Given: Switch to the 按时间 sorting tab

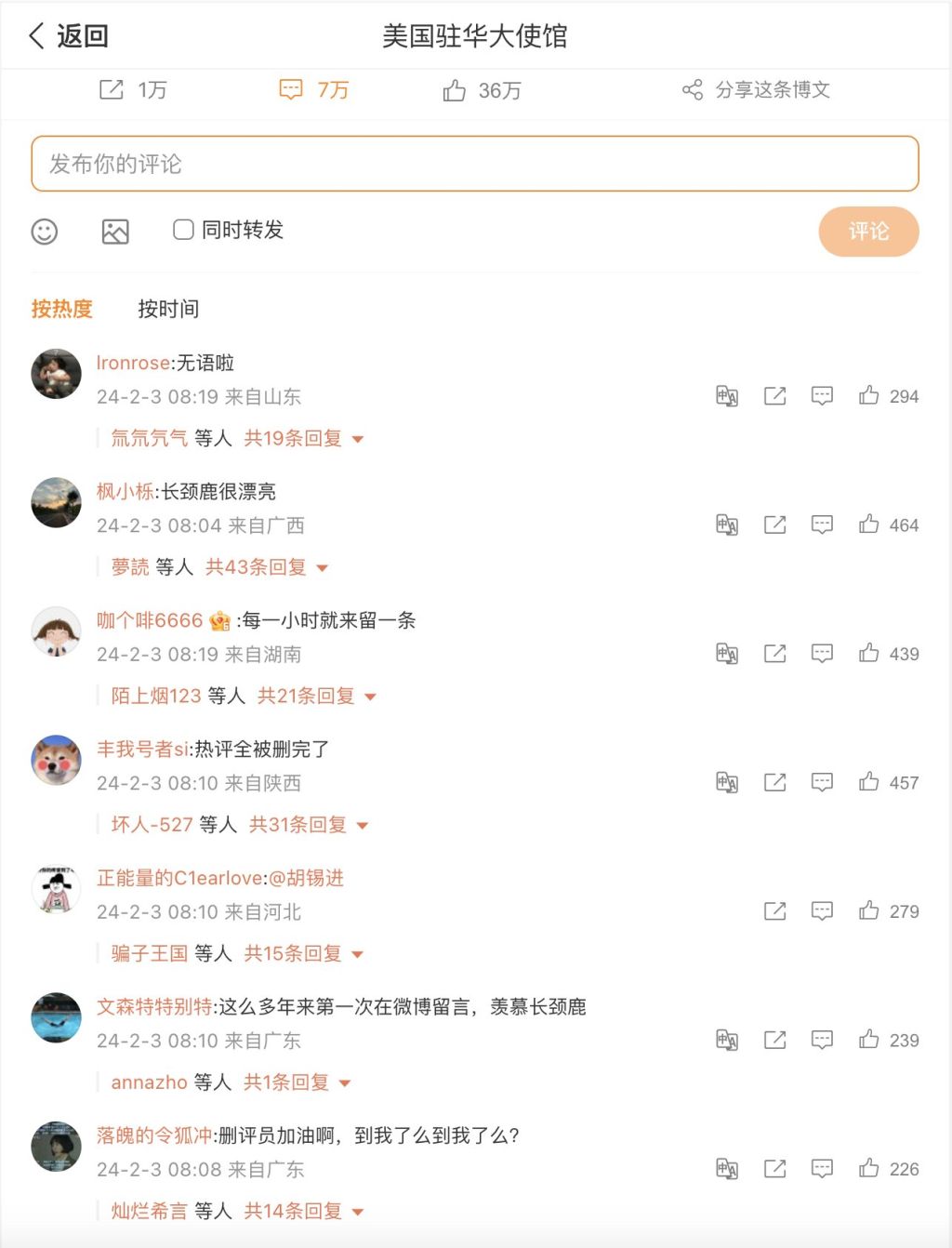Looking at the screenshot, I should [168, 309].
